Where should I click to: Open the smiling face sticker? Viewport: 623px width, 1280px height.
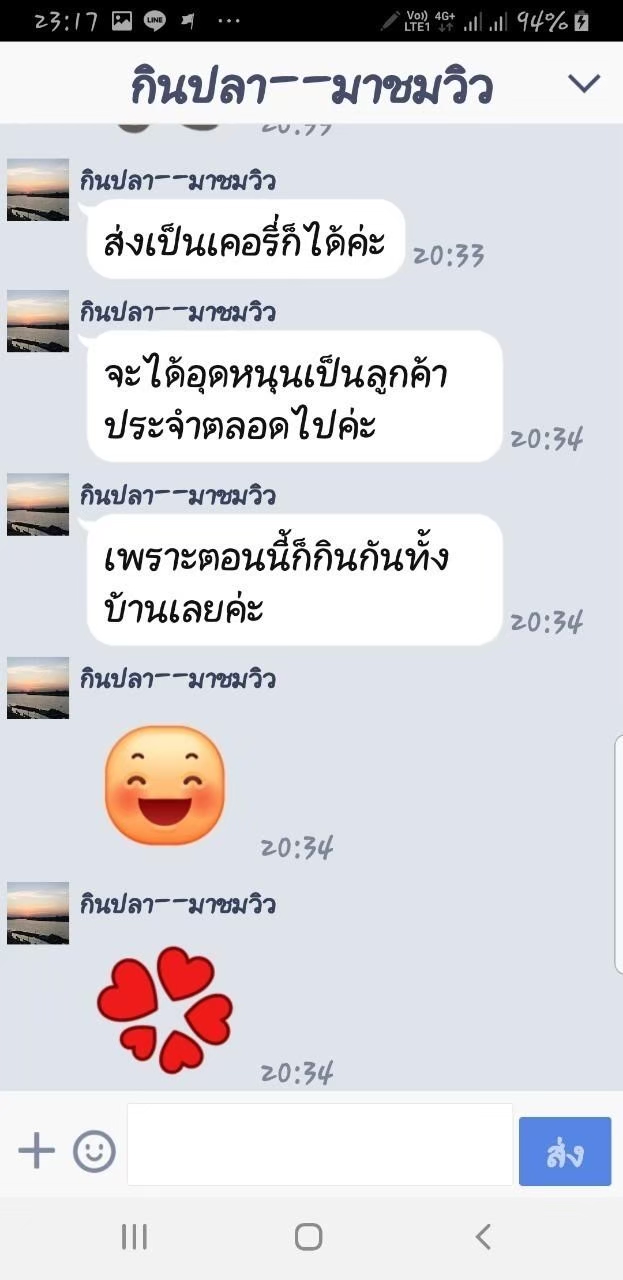click(x=165, y=785)
